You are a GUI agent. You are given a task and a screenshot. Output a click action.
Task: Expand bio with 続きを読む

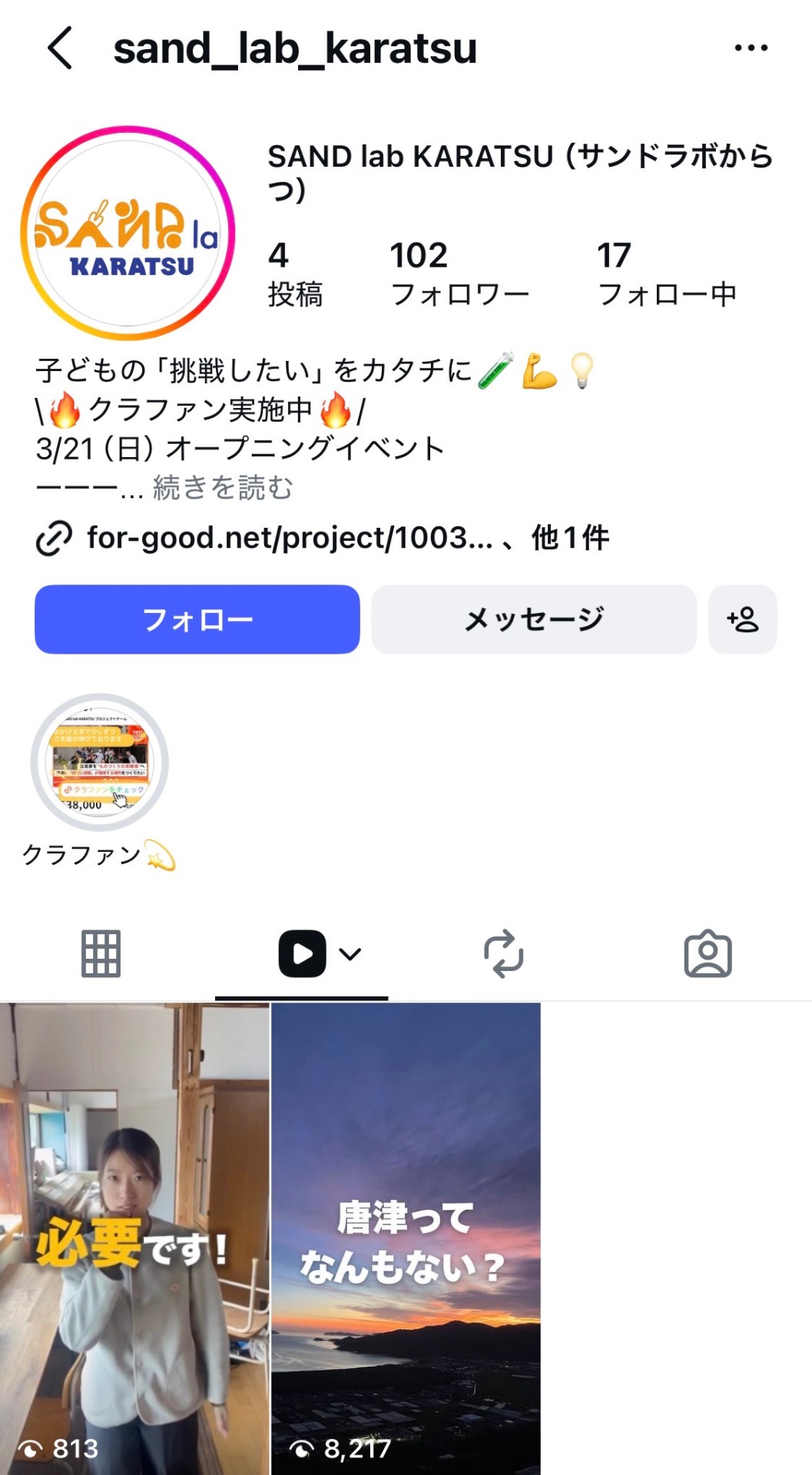[223, 488]
